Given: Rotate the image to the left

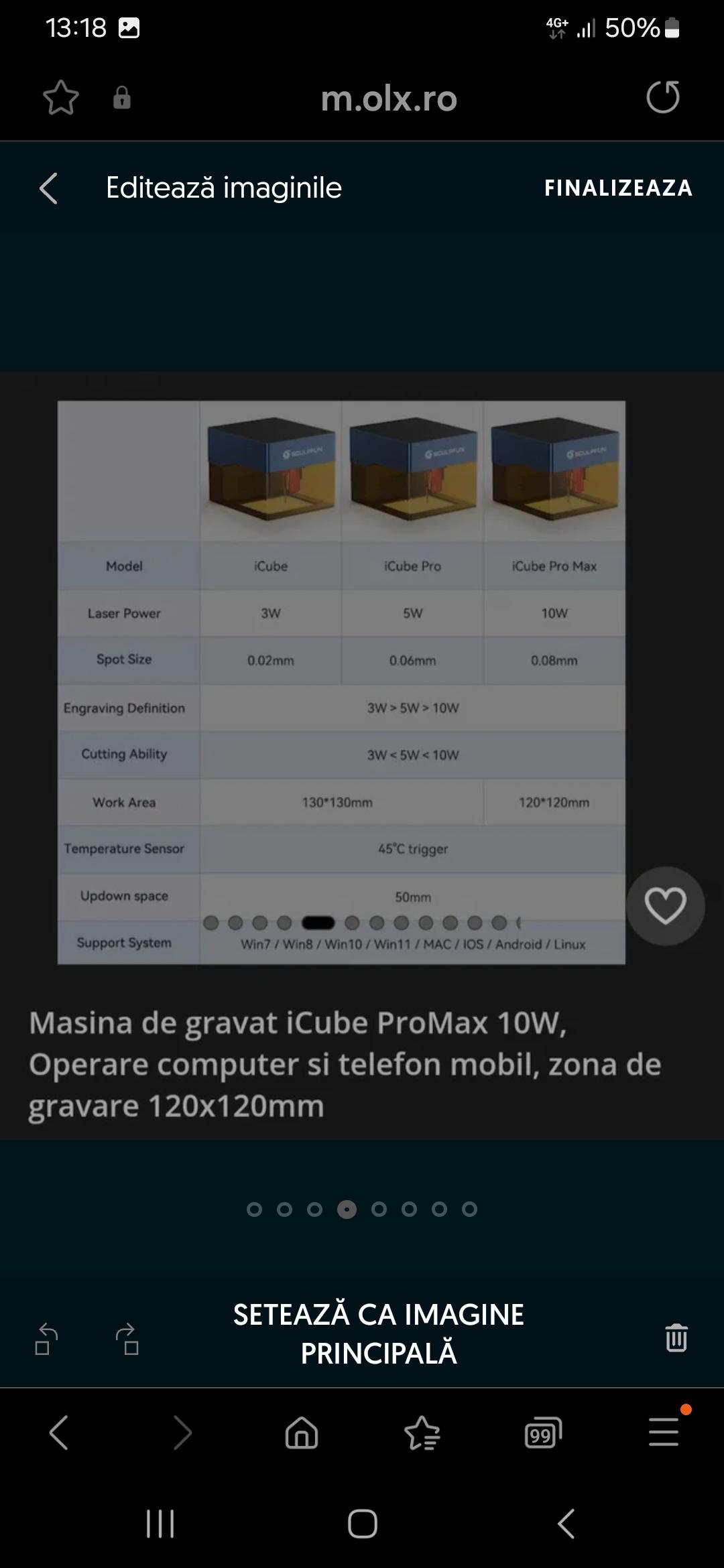Looking at the screenshot, I should tap(46, 1339).
